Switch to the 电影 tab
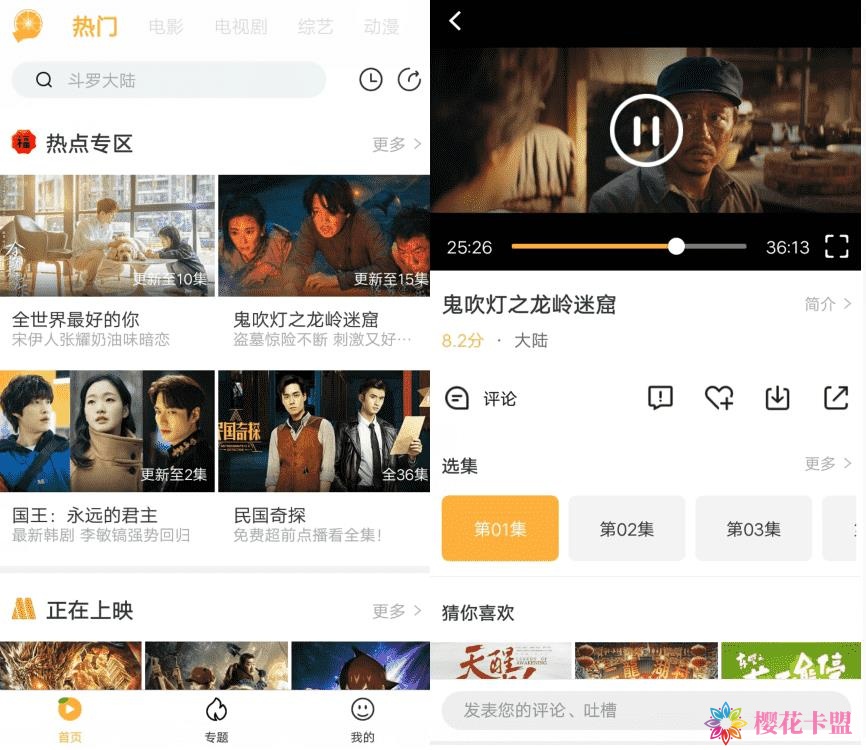This screenshot has width=866, height=750. click(x=166, y=27)
